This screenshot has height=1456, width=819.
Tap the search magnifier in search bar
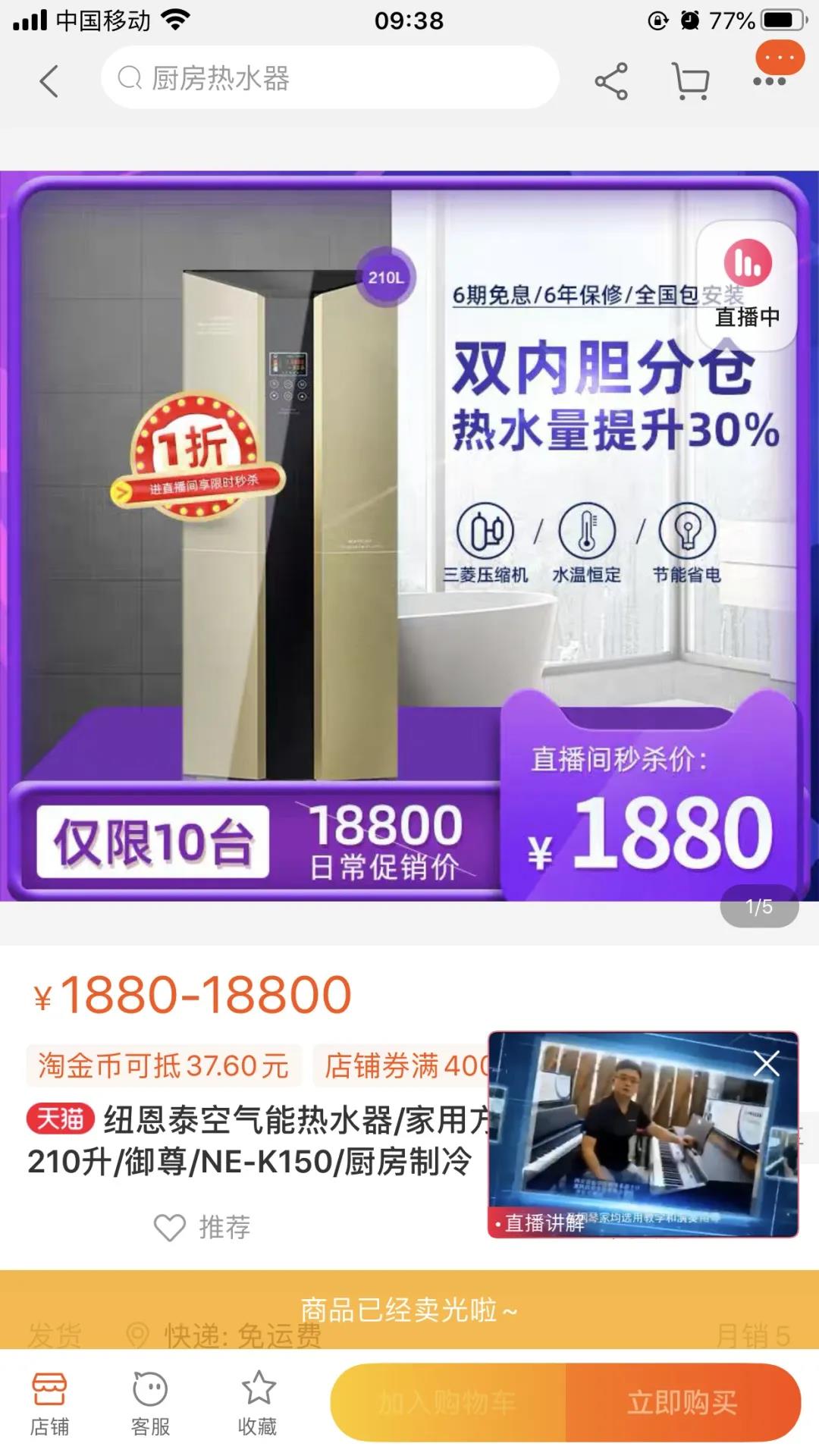tap(130, 78)
